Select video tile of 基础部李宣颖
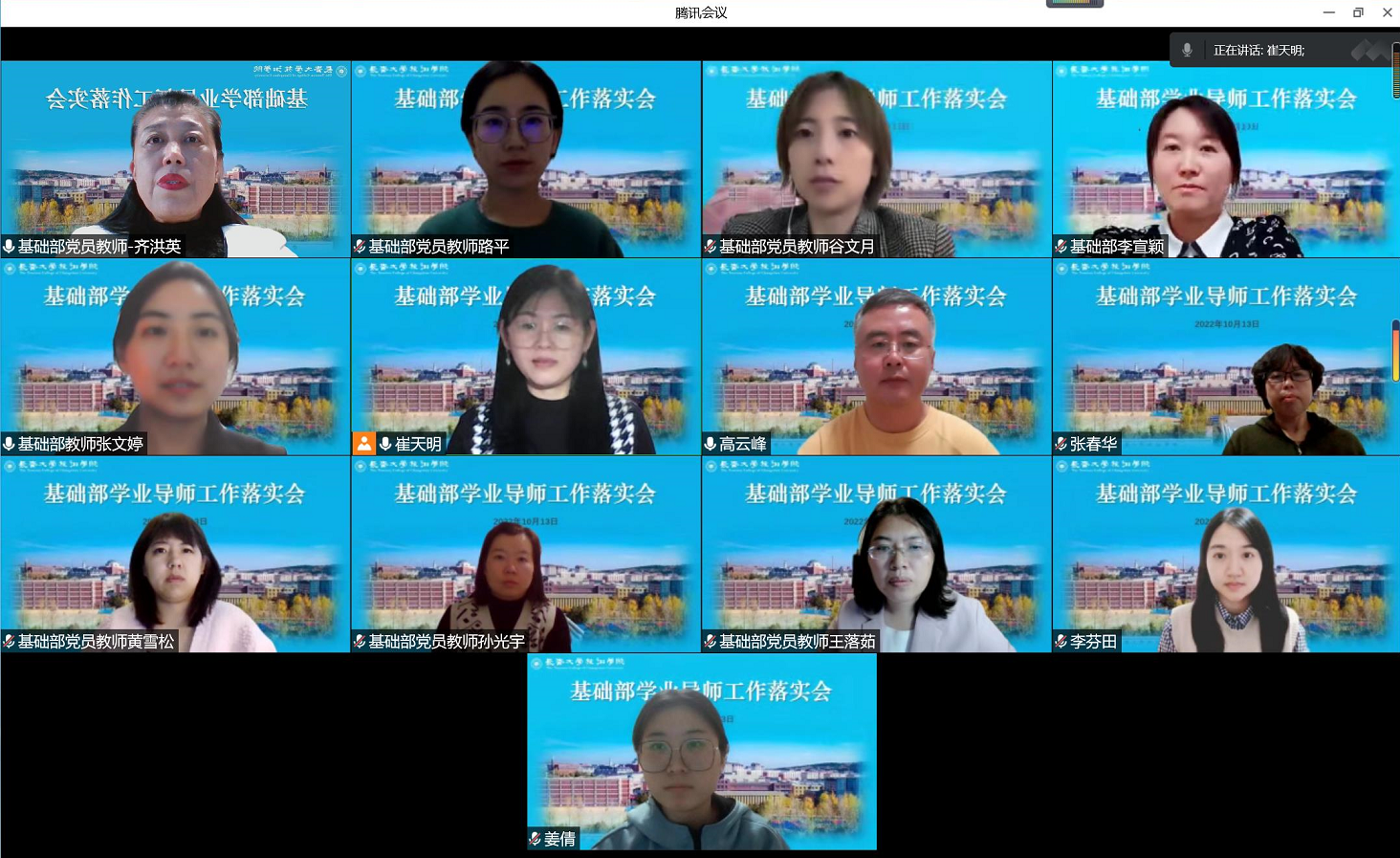 [1226, 160]
